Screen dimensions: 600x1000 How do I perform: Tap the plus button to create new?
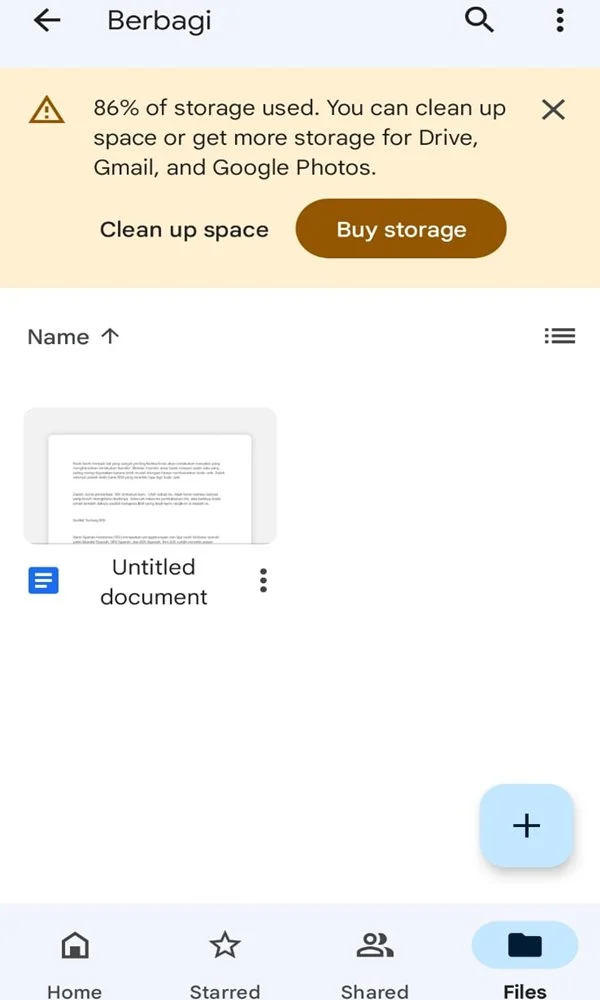(526, 825)
